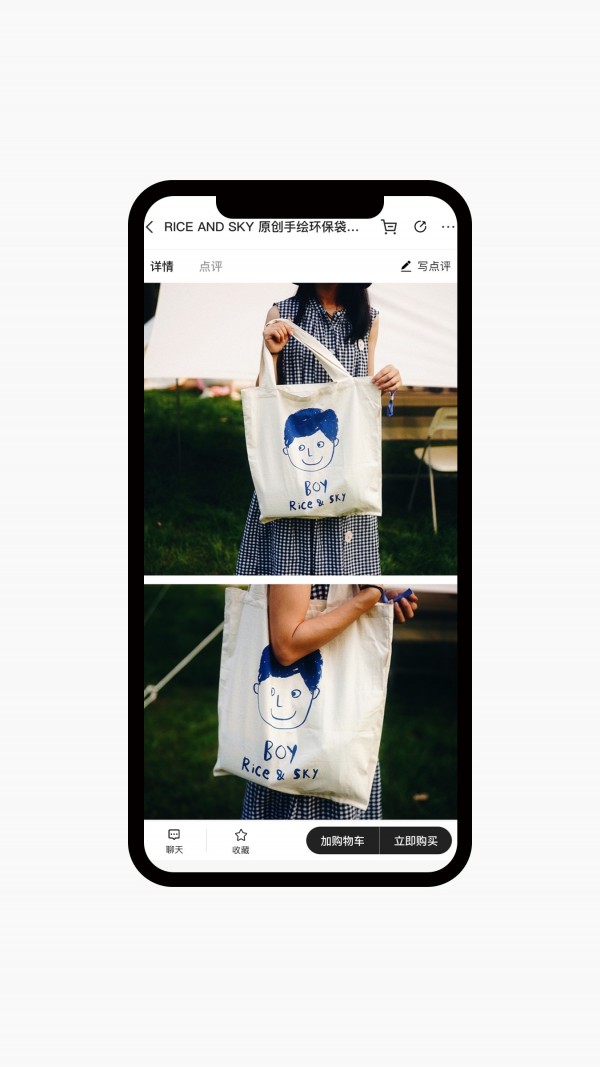Switch to the 详情 tab
This screenshot has width=600, height=1067.
click(x=162, y=266)
